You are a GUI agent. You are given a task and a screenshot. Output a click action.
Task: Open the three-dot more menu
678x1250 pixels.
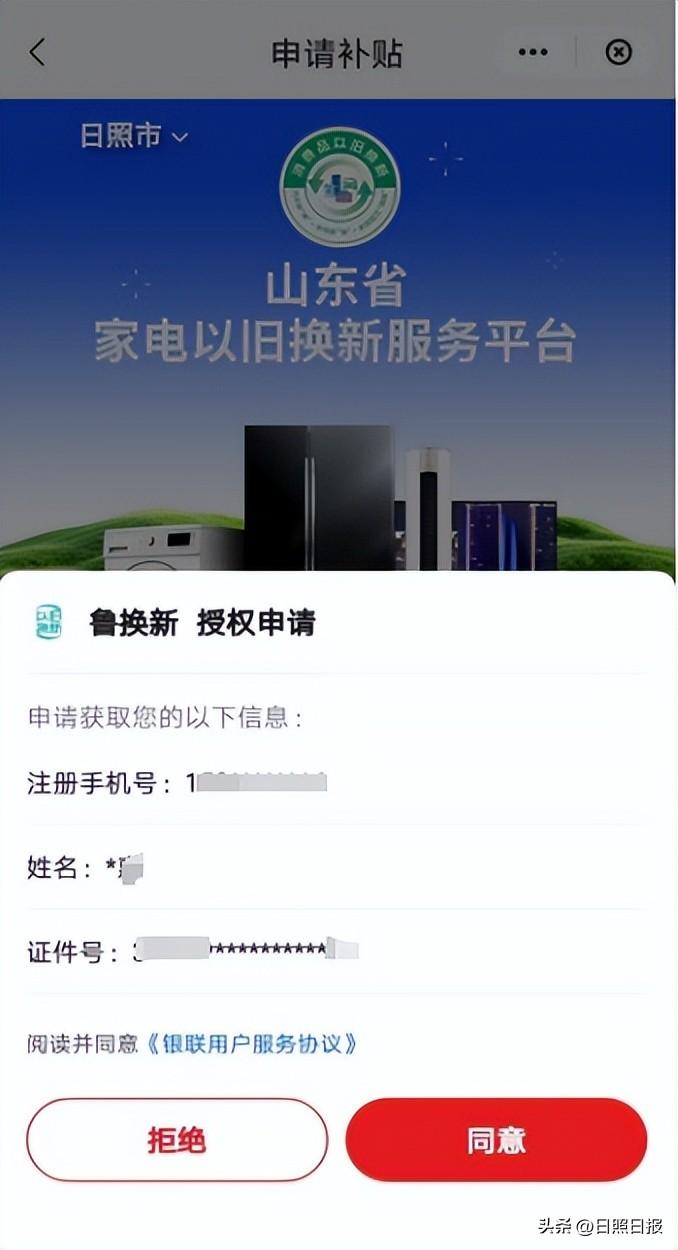tap(533, 53)
